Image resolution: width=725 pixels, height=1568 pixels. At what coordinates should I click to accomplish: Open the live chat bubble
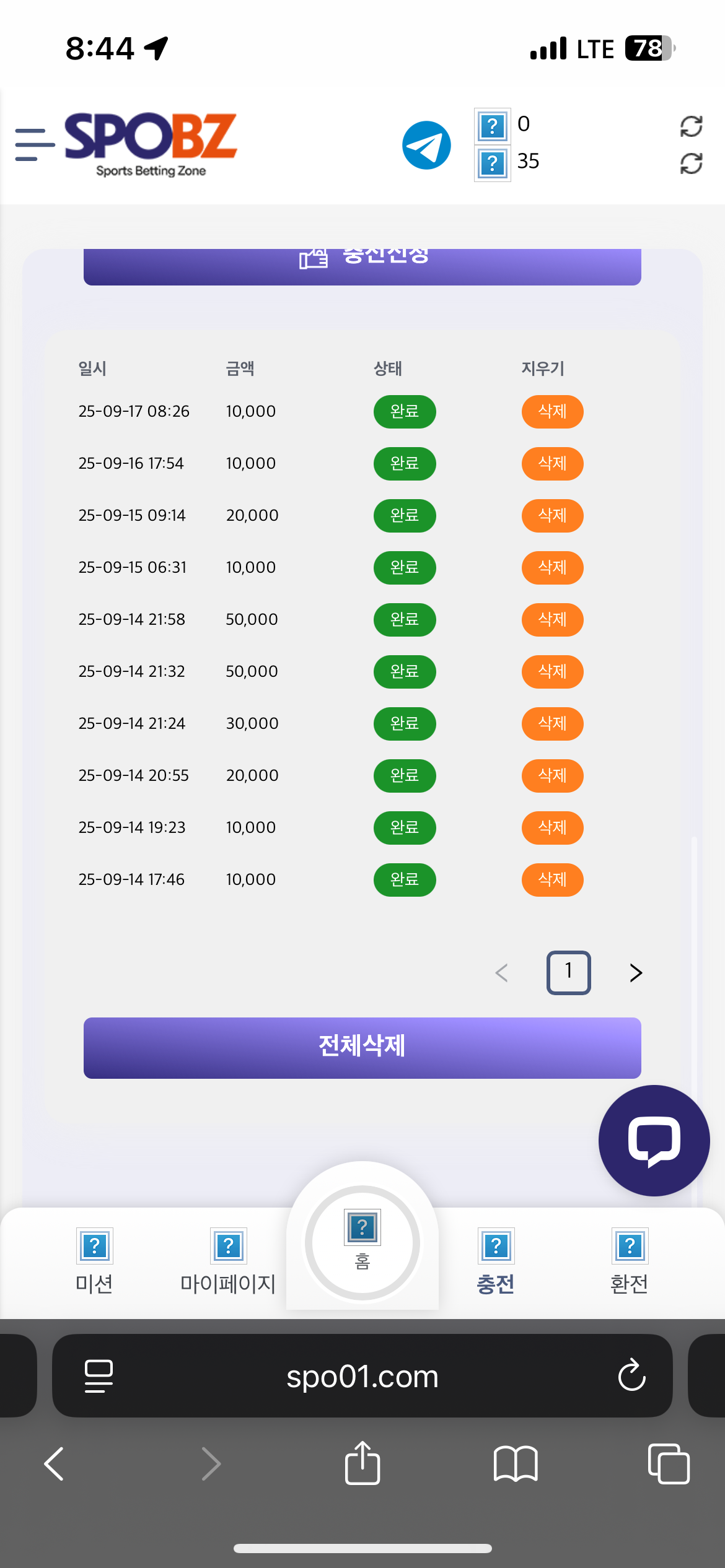coord(654,1141)
